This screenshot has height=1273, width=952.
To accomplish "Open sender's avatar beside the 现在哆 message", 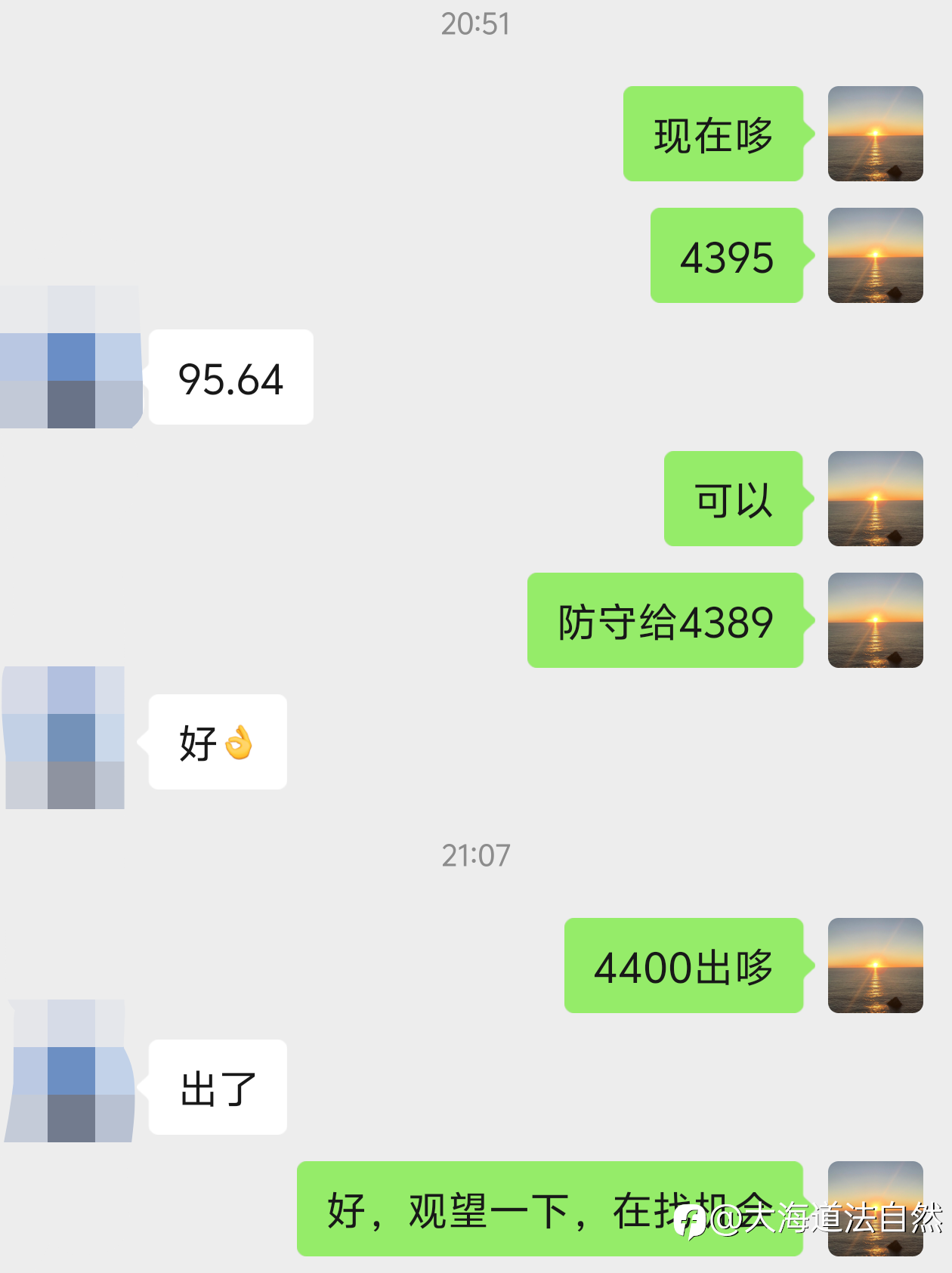I will coord(875,134).
